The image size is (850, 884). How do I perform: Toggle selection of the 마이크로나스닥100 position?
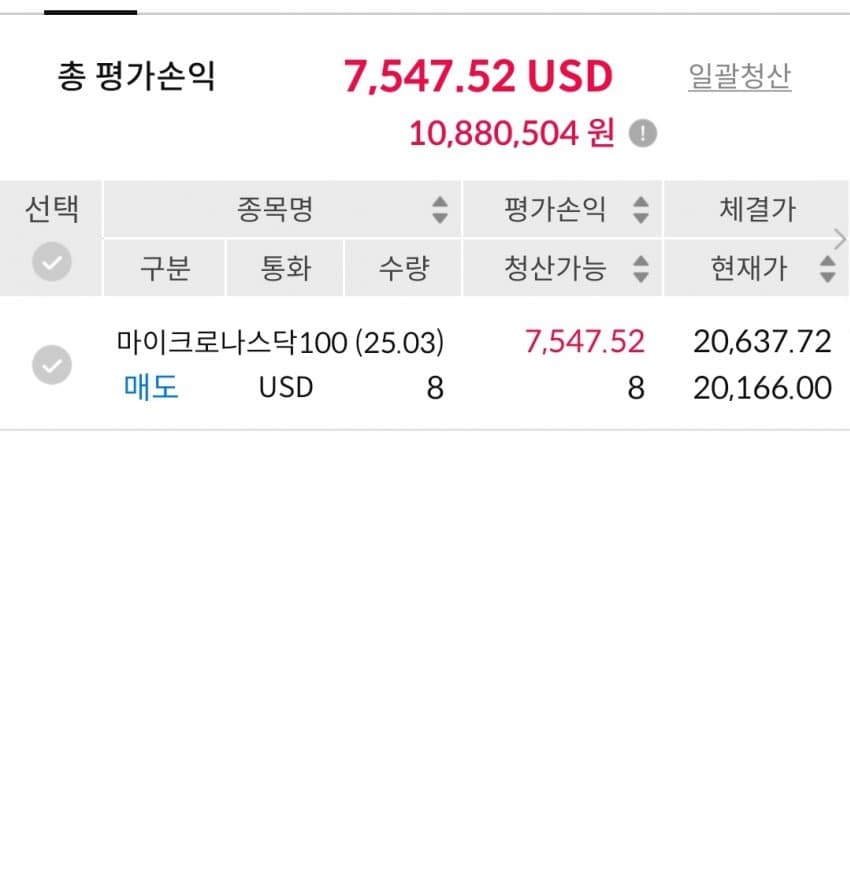pos(52,364)
